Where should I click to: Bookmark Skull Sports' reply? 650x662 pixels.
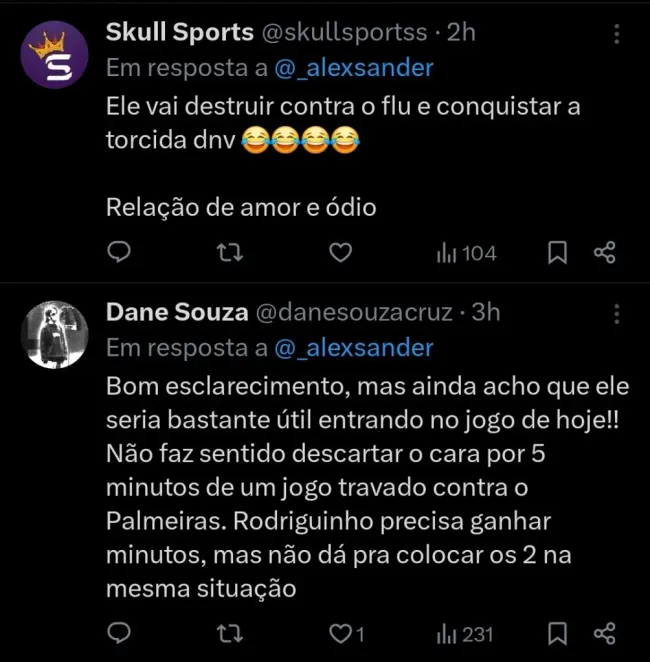(558, 253)
